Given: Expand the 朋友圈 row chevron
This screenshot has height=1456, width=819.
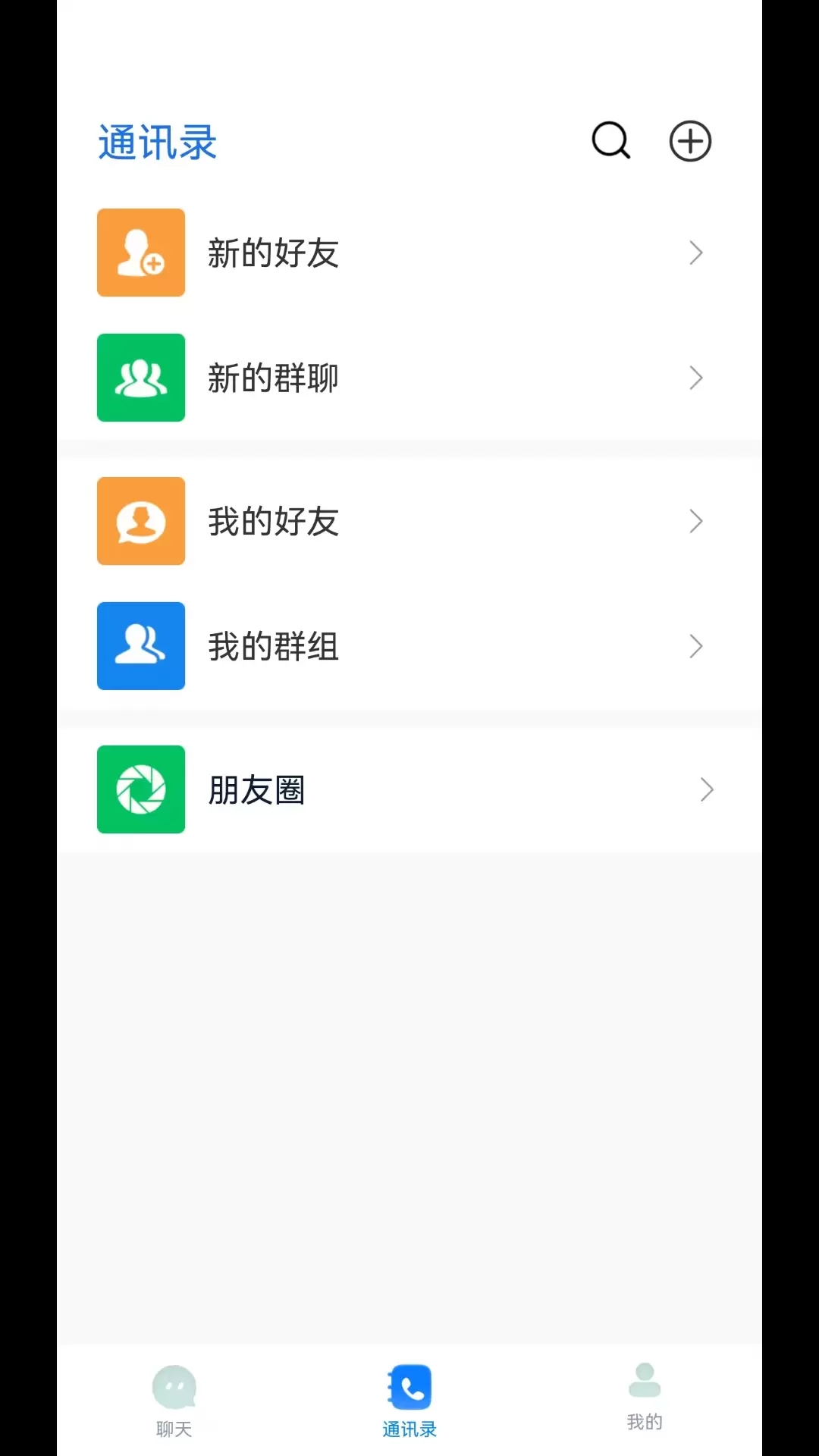Looking at the screenshot, I should point(707,789).
